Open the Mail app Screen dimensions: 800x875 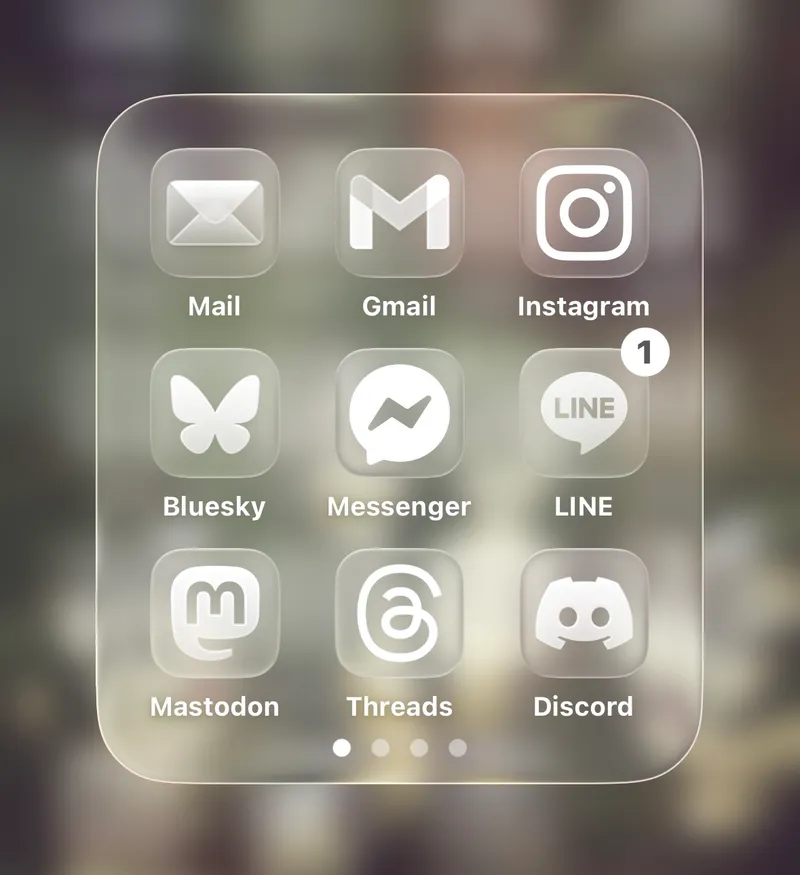(x=214, y=213)
